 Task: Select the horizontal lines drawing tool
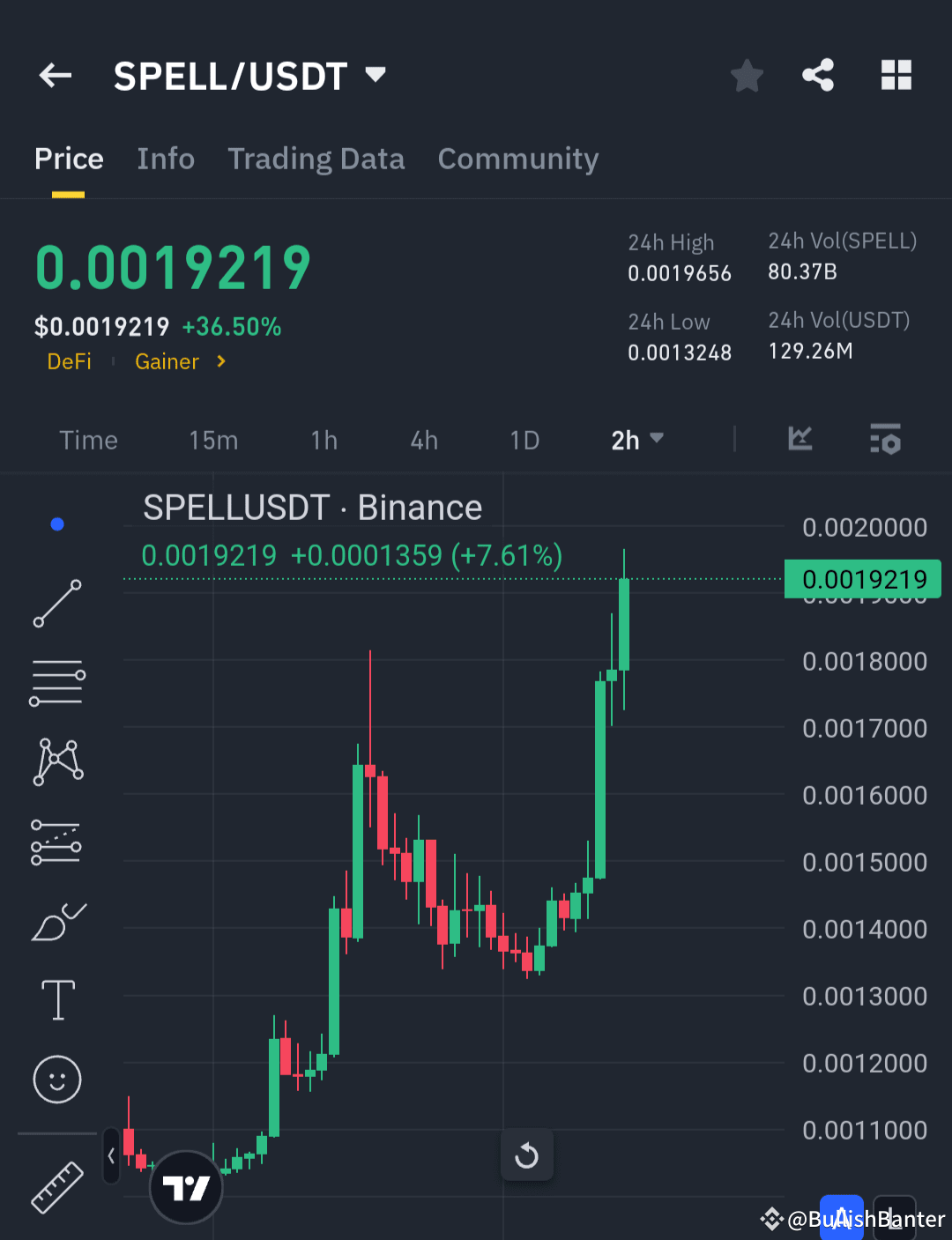point(56,682)
